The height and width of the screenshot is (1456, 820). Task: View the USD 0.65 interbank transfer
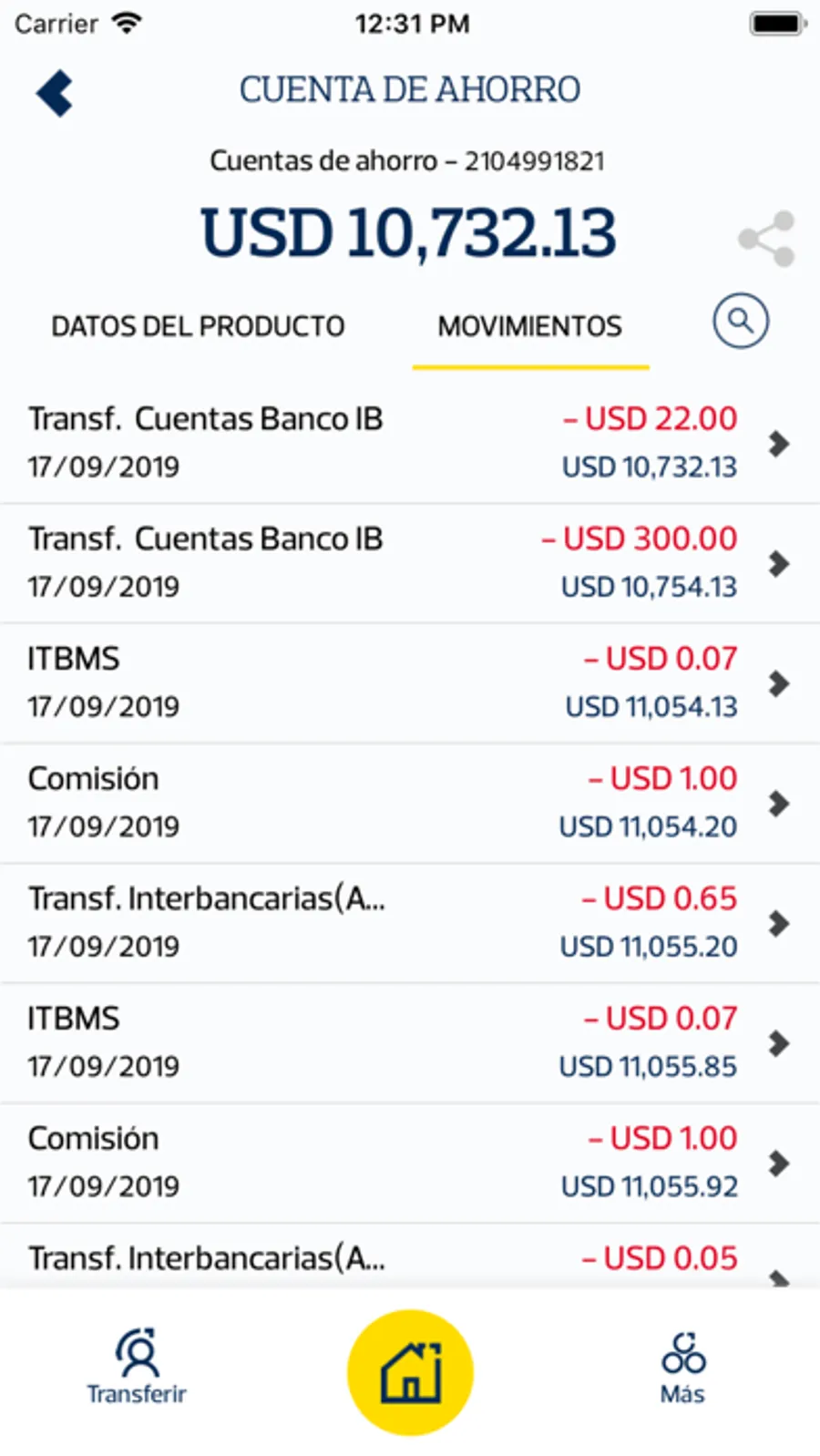click(x=410, y=922)
